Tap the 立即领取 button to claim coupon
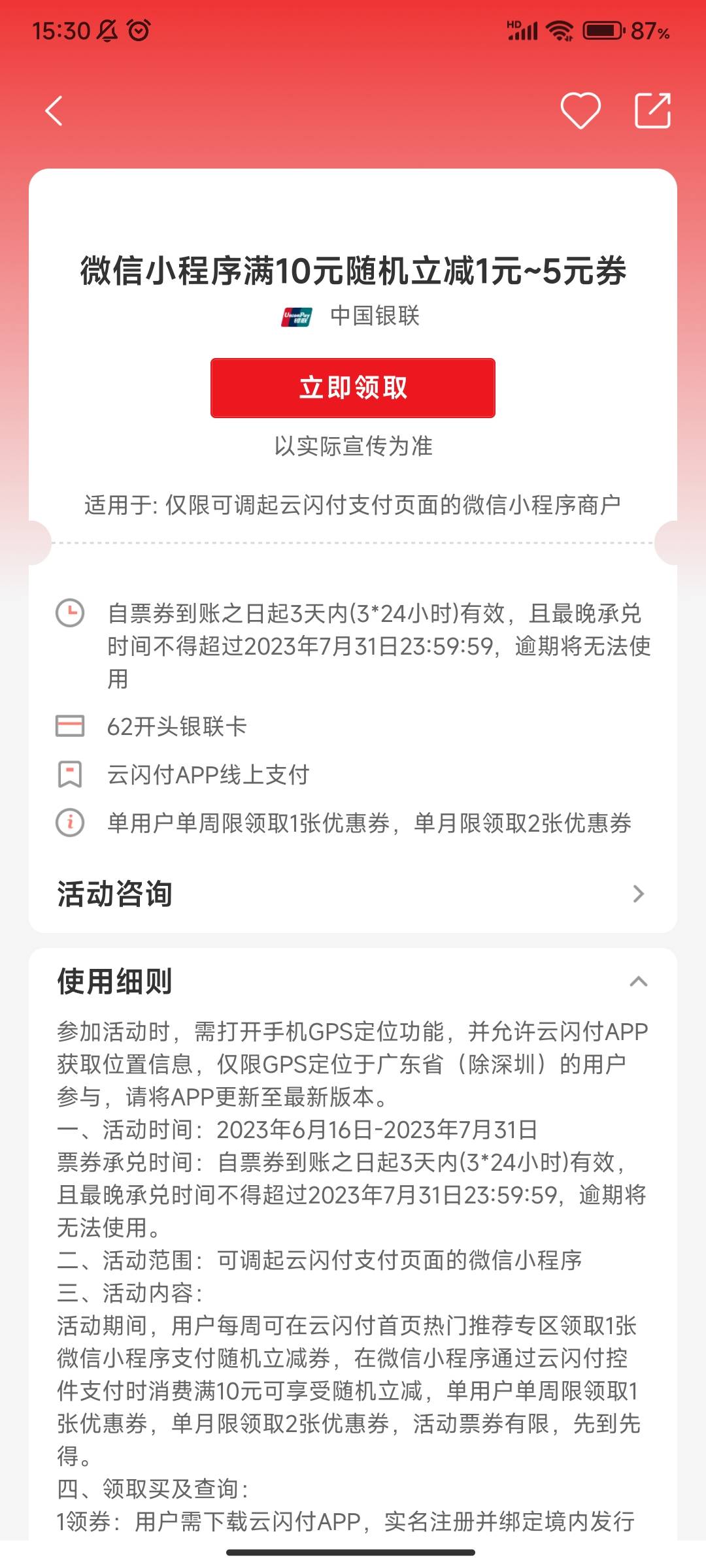706x1568 pixels. click(x=353, y=387)
